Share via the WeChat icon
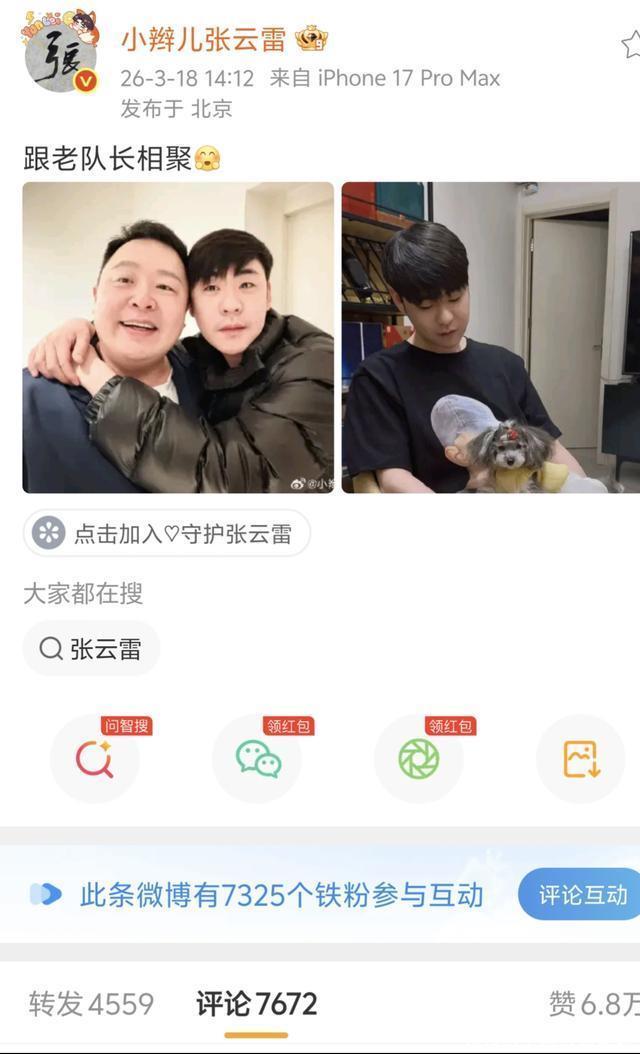The width and height of the screenshot is (640, 1054). (x=257, y=759)
